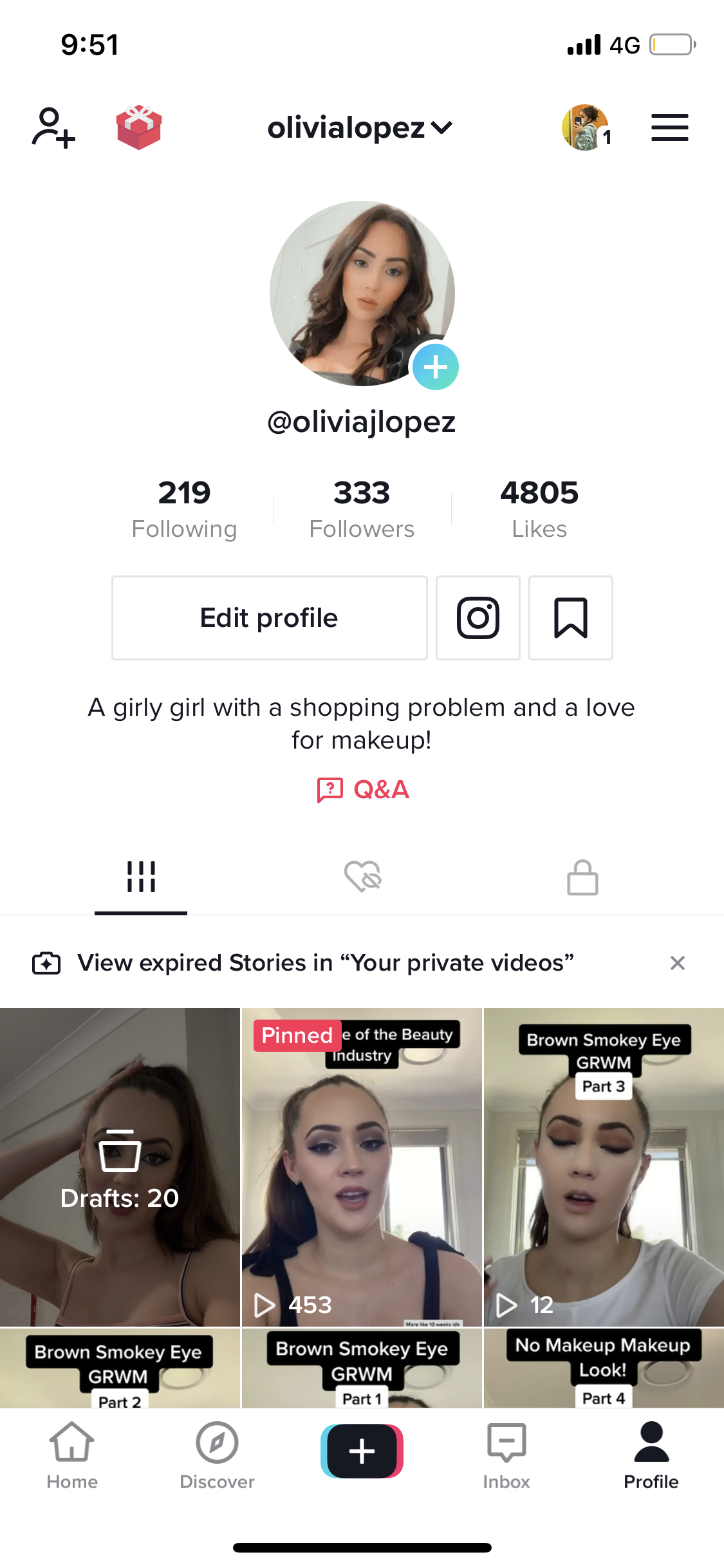Open the Drafts folder
The height and width of the screenshot is (1568, 724).
(x=120, y=1166)
